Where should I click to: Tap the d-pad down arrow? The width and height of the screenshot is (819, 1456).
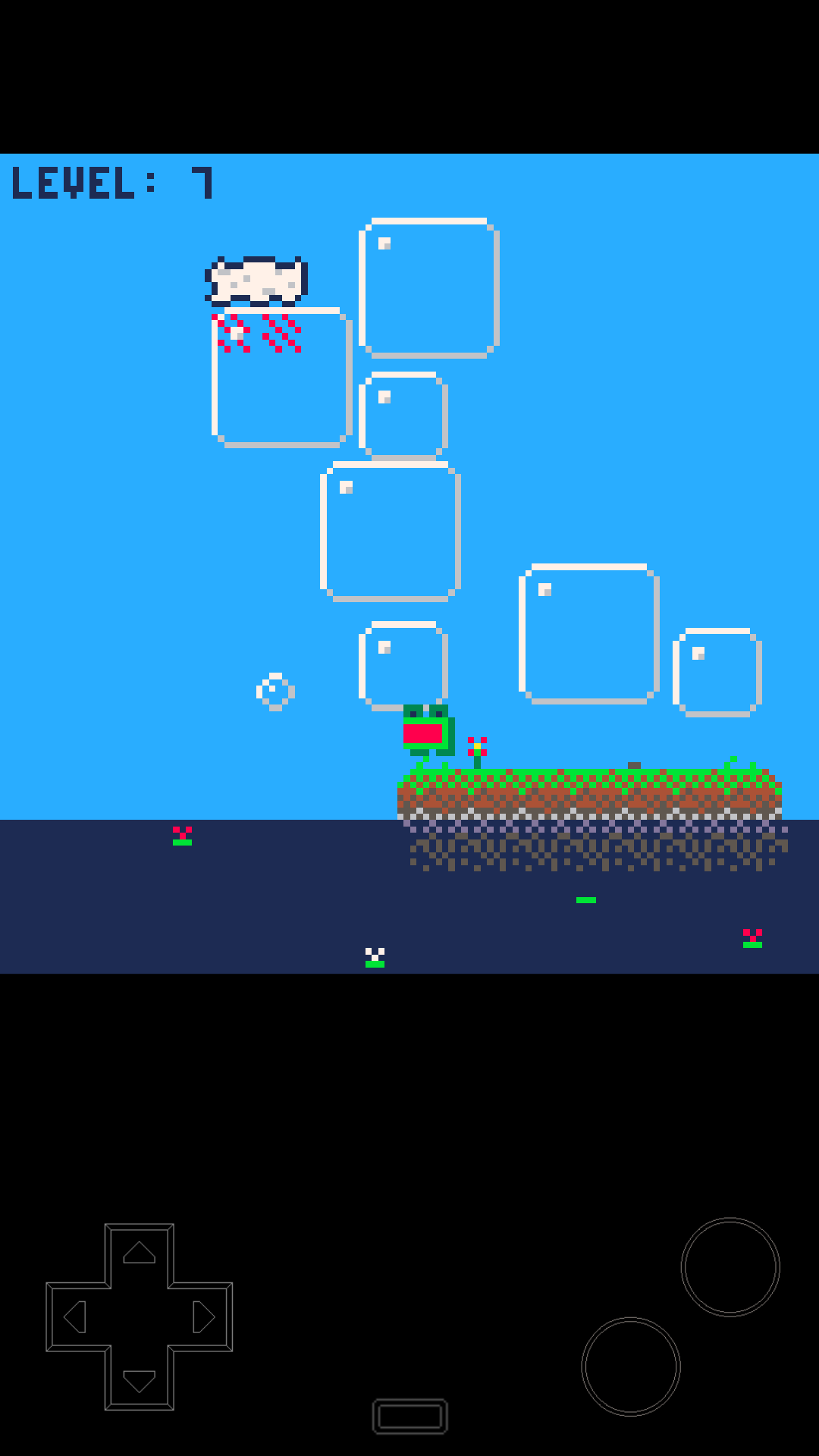coord(140,1381)
